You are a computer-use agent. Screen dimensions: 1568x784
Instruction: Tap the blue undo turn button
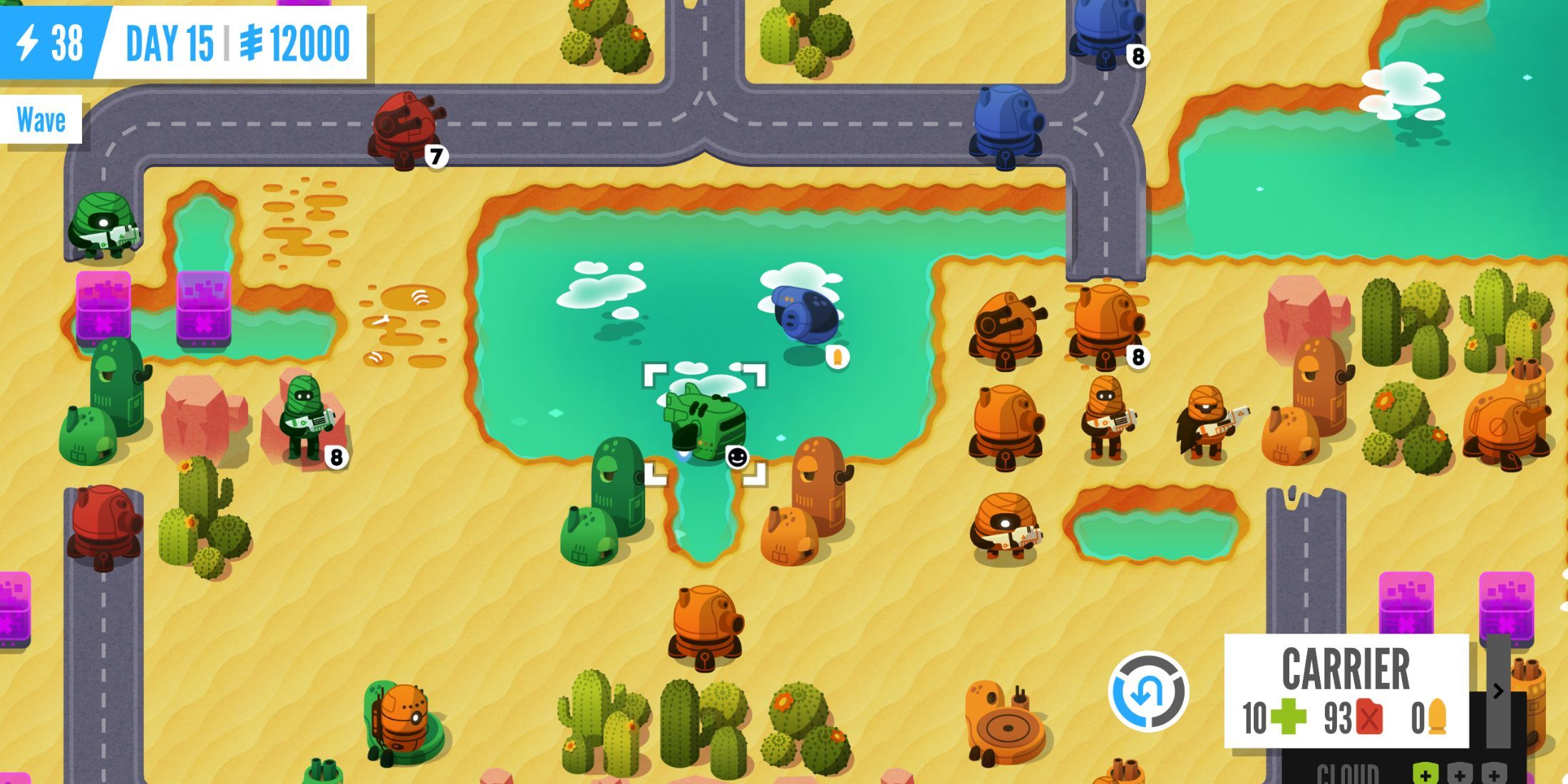(x=1148, y=691)
